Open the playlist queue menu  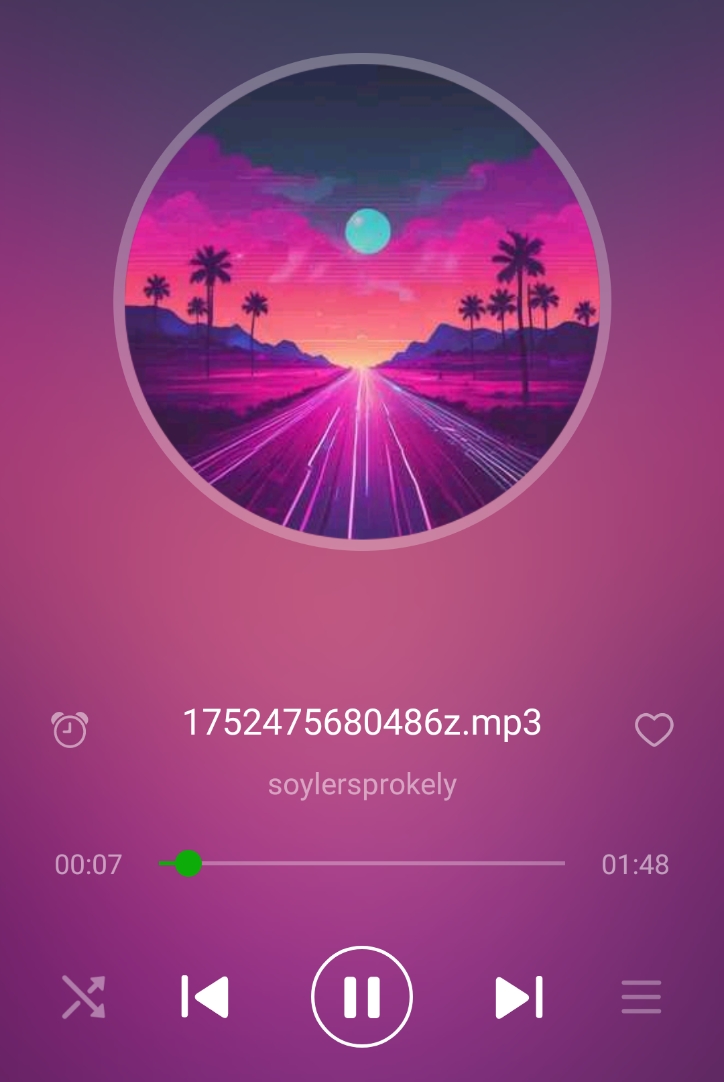tap(641, 997)
